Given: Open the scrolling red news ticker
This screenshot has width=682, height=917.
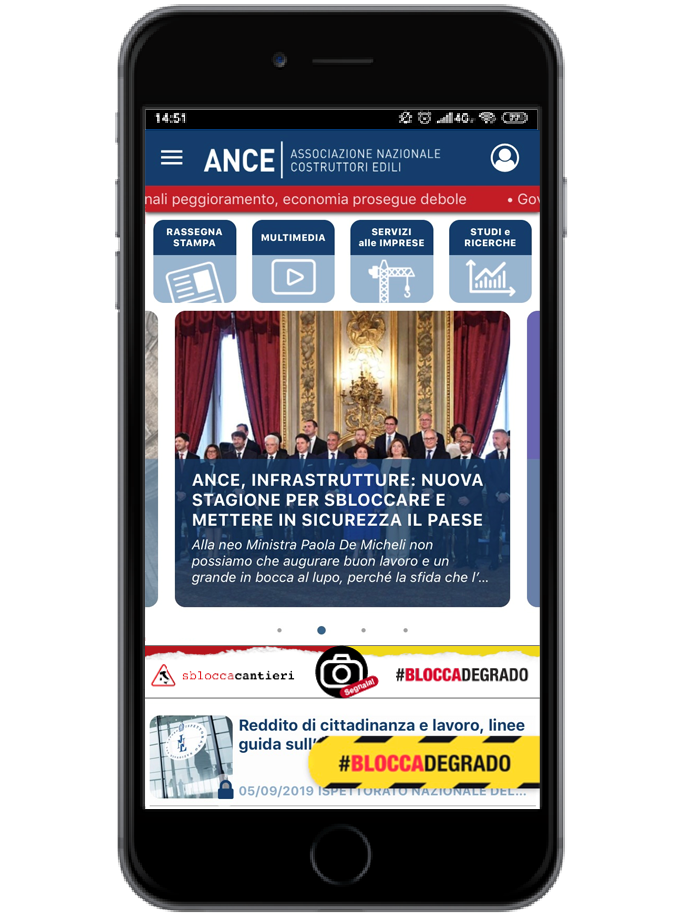Looking at the screenshot, I should (x=342, y=199).
